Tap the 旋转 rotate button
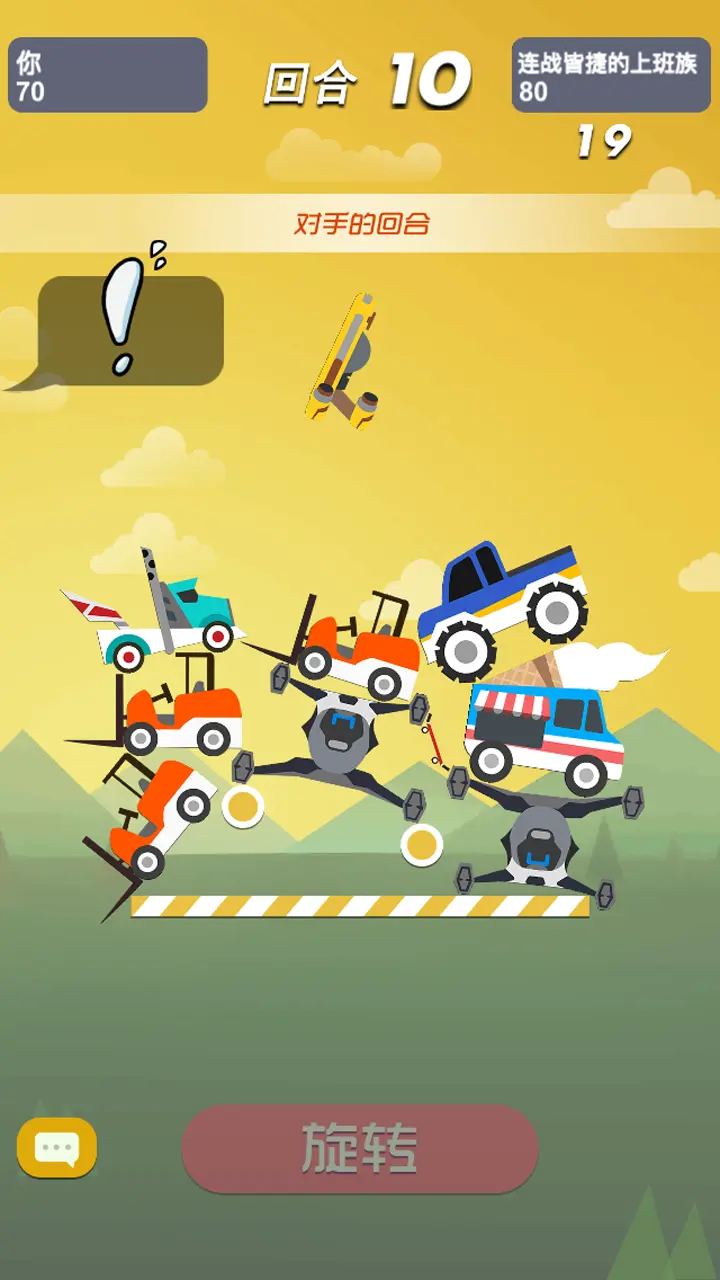 click(x=359, y=1148)
